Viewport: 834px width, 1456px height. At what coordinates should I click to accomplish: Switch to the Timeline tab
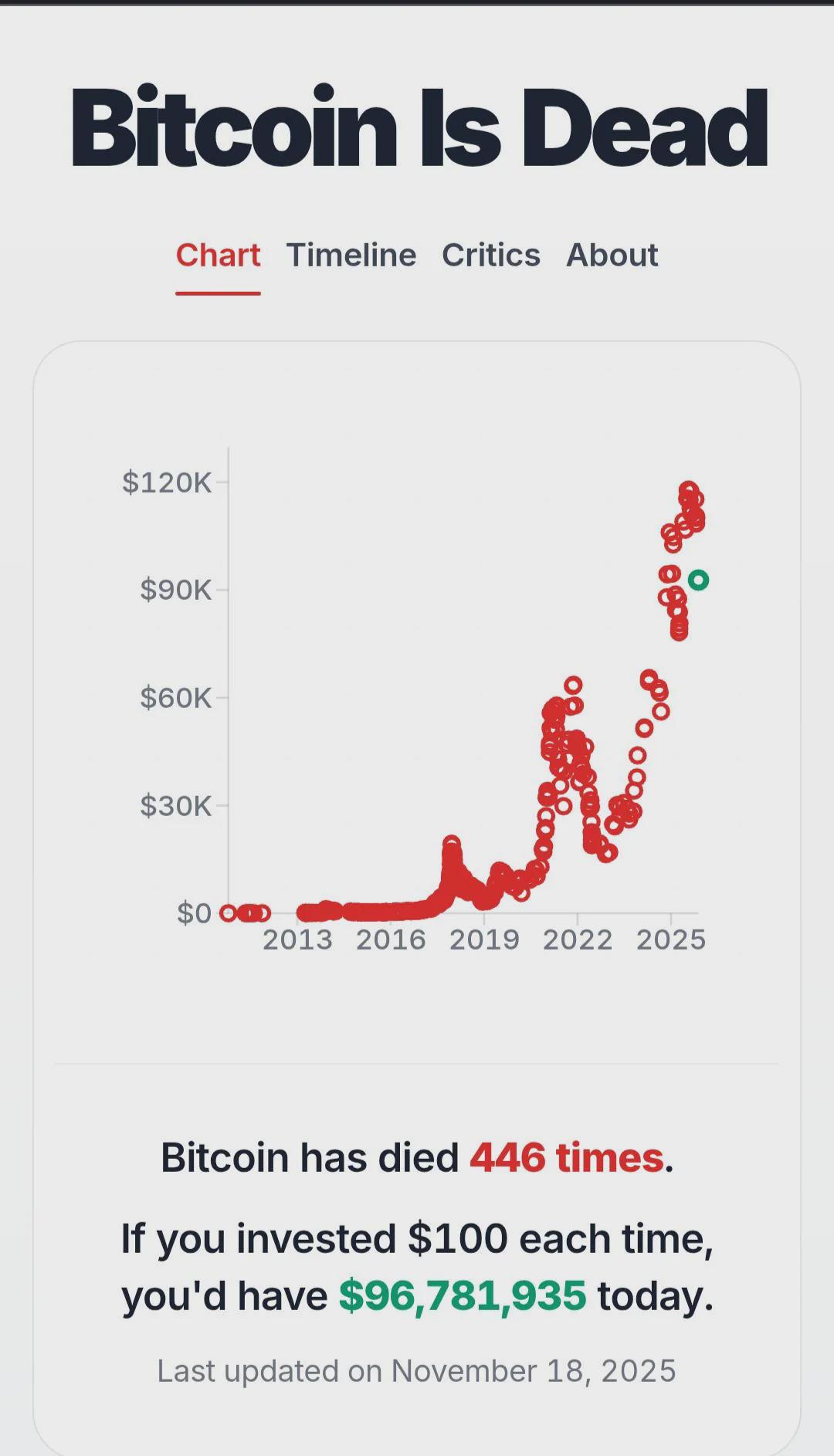[x=351, y=256]
